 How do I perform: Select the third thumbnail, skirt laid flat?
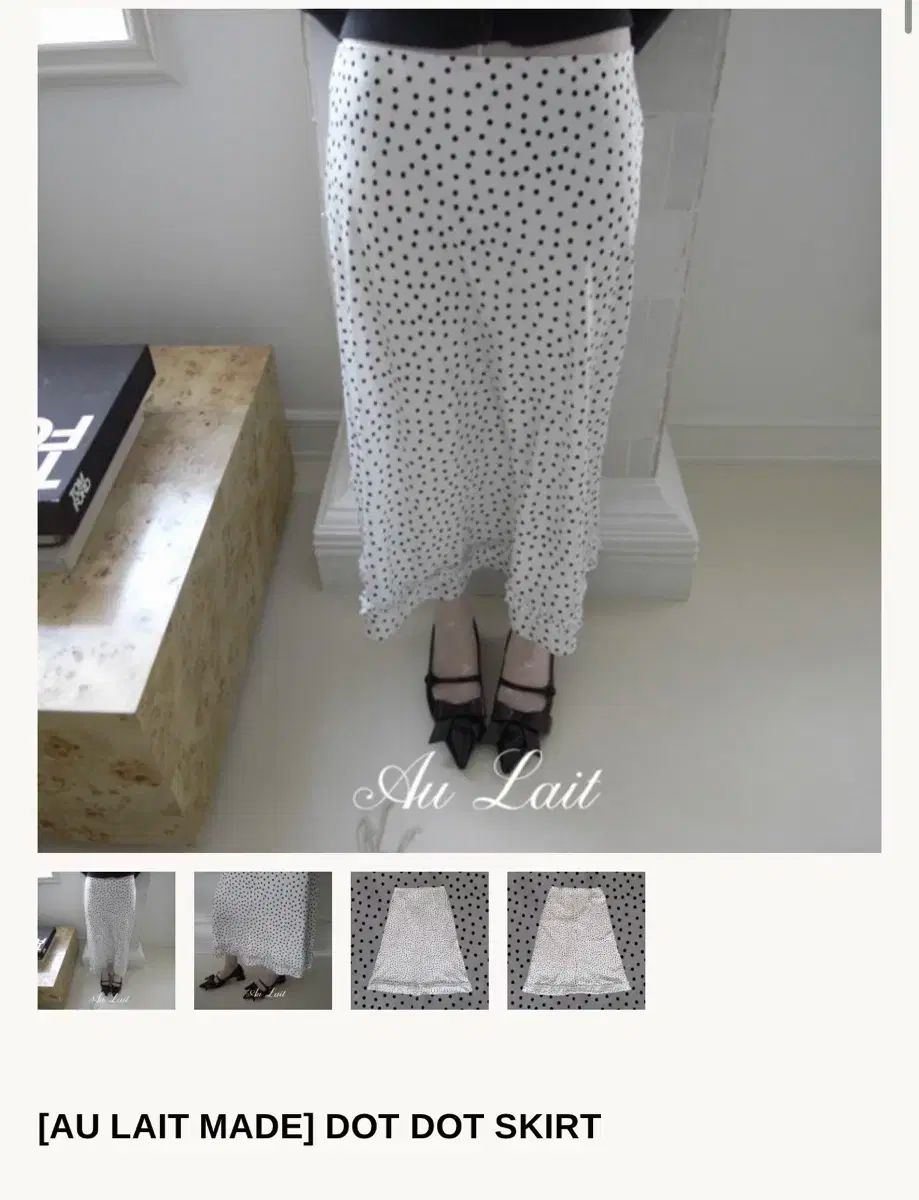tap(419, 940)
